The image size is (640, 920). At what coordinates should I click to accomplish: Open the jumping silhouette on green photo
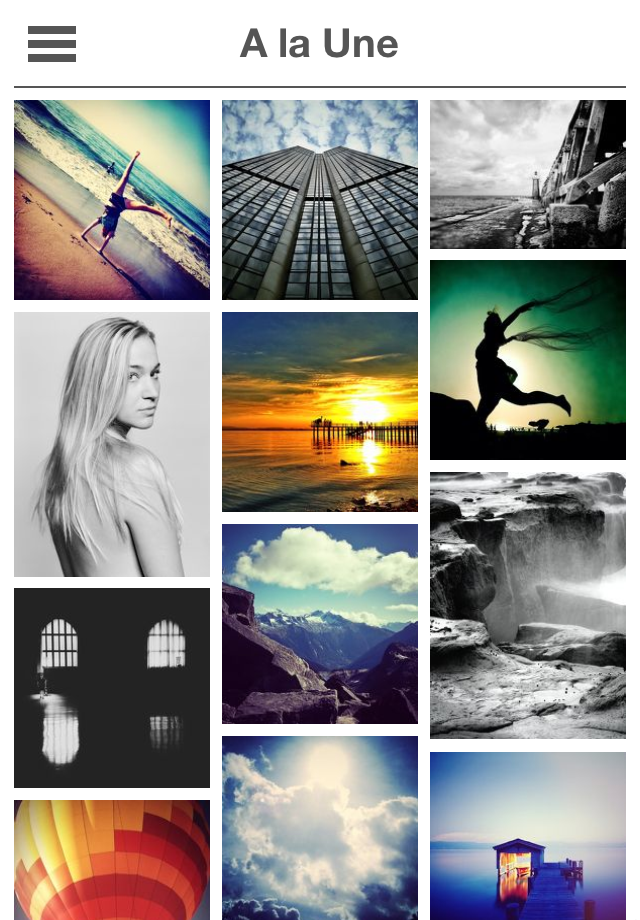(x=528, y=360)
